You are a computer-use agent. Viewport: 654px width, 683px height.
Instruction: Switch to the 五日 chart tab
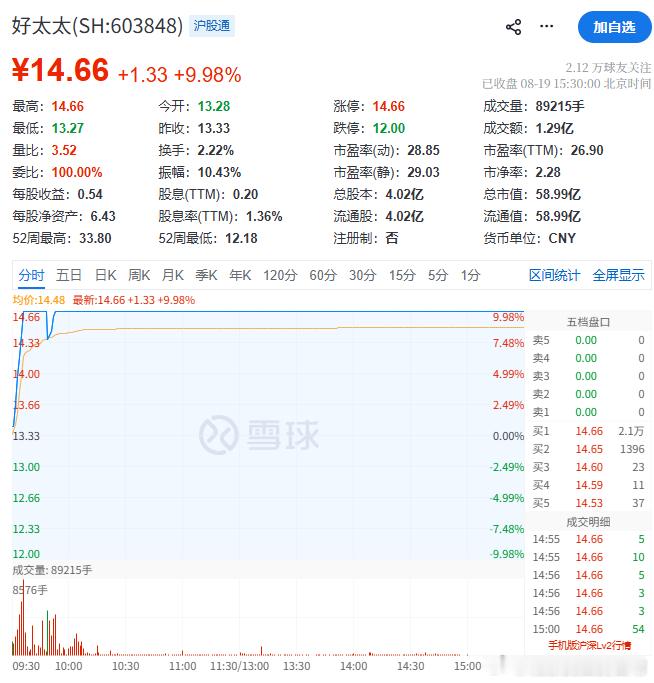69,275
